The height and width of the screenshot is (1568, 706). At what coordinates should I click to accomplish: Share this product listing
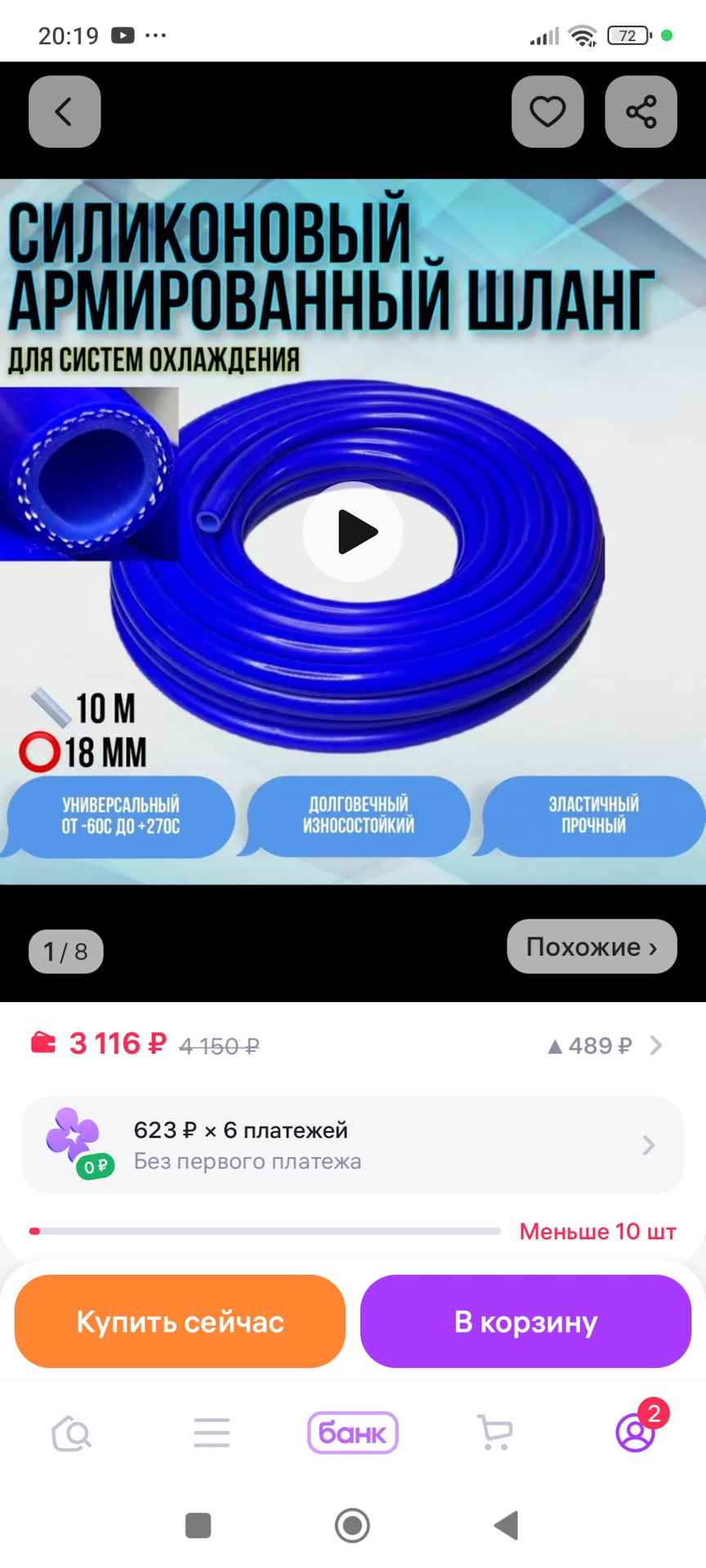tap(641, 112)
